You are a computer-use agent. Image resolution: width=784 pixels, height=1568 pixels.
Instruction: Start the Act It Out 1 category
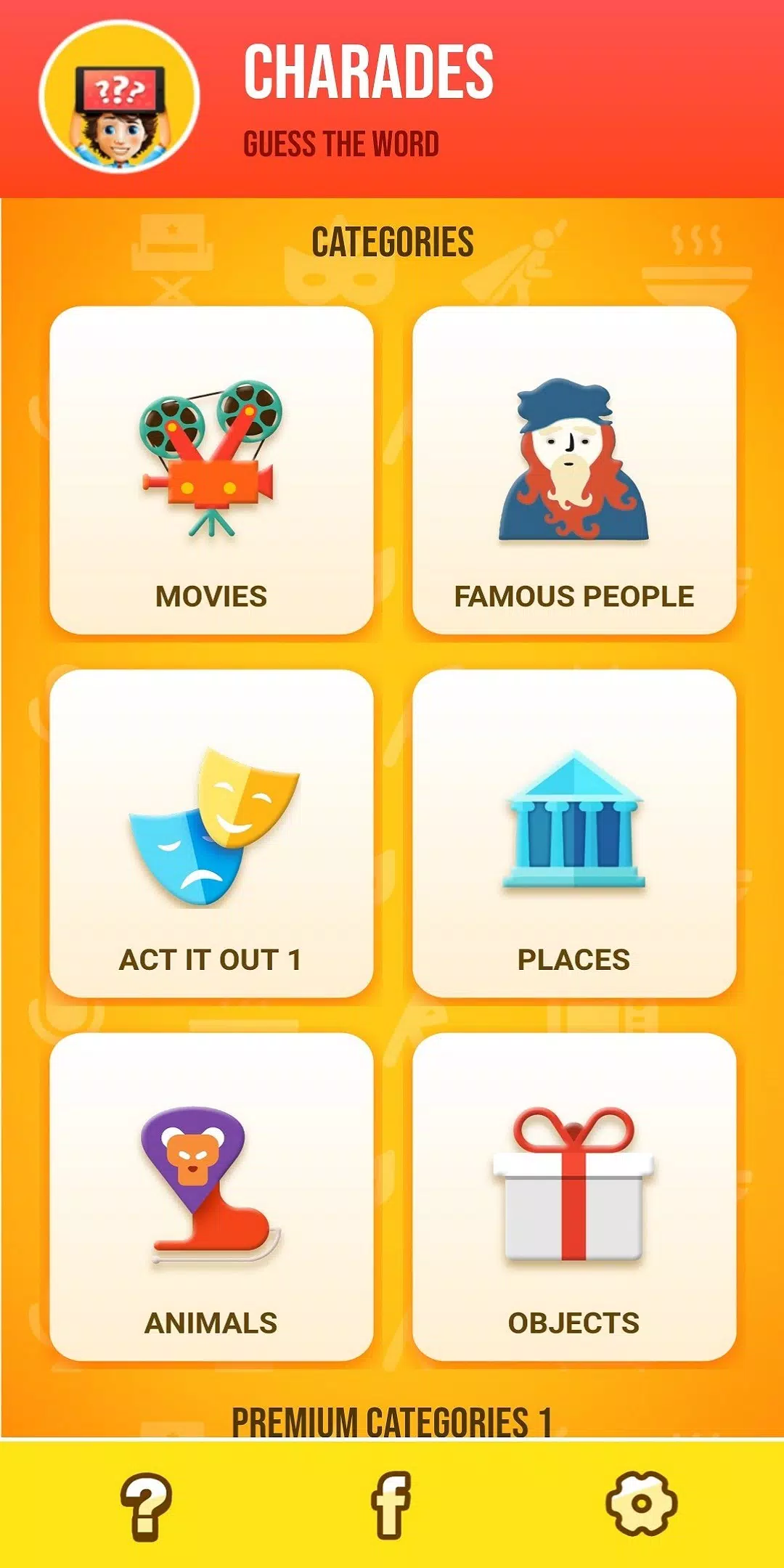coord(211,833)
